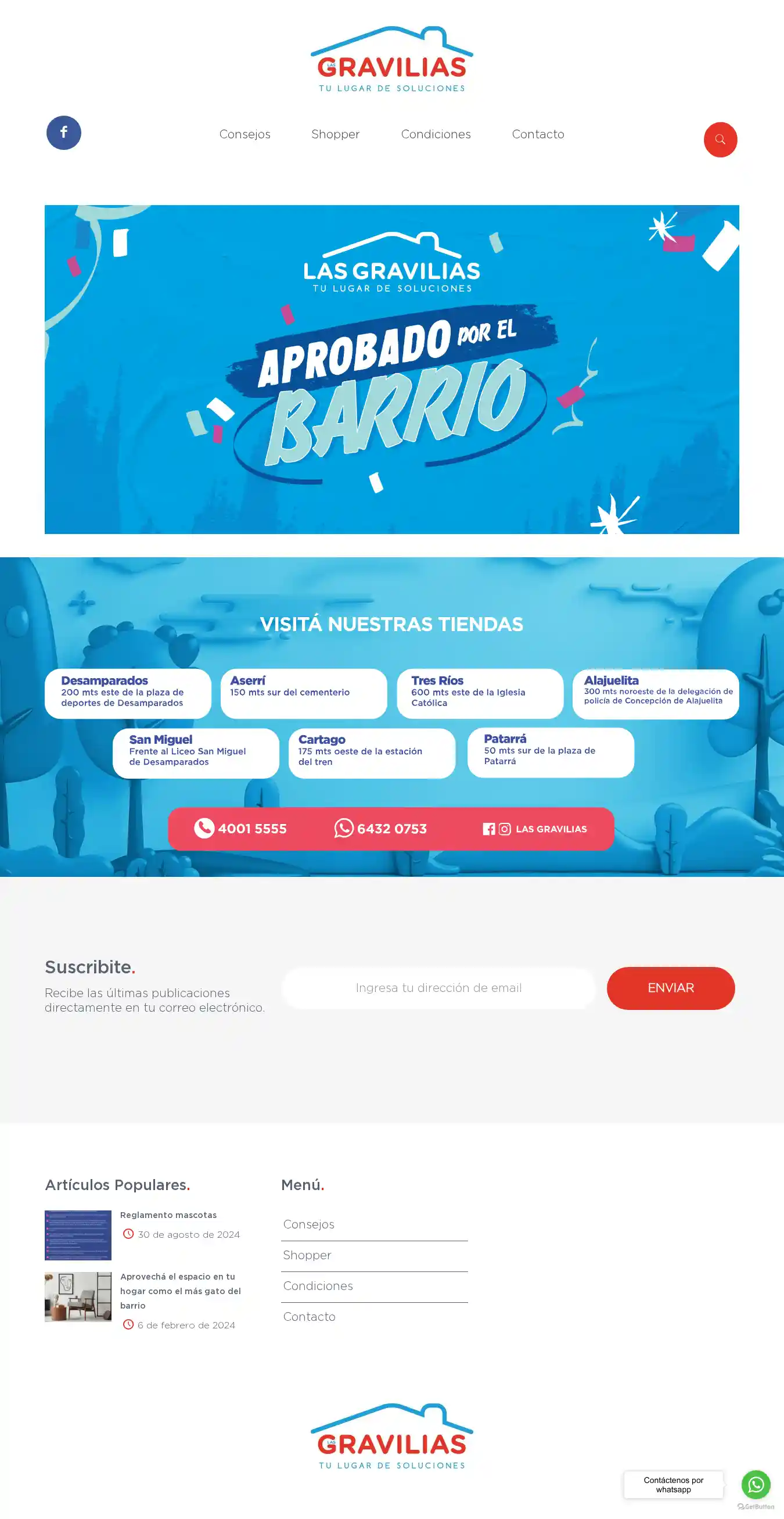The width and height of the screenshot is (784, 1519).
Task: Open Shopper in the top navigation
Action: (x=335, y=134)
